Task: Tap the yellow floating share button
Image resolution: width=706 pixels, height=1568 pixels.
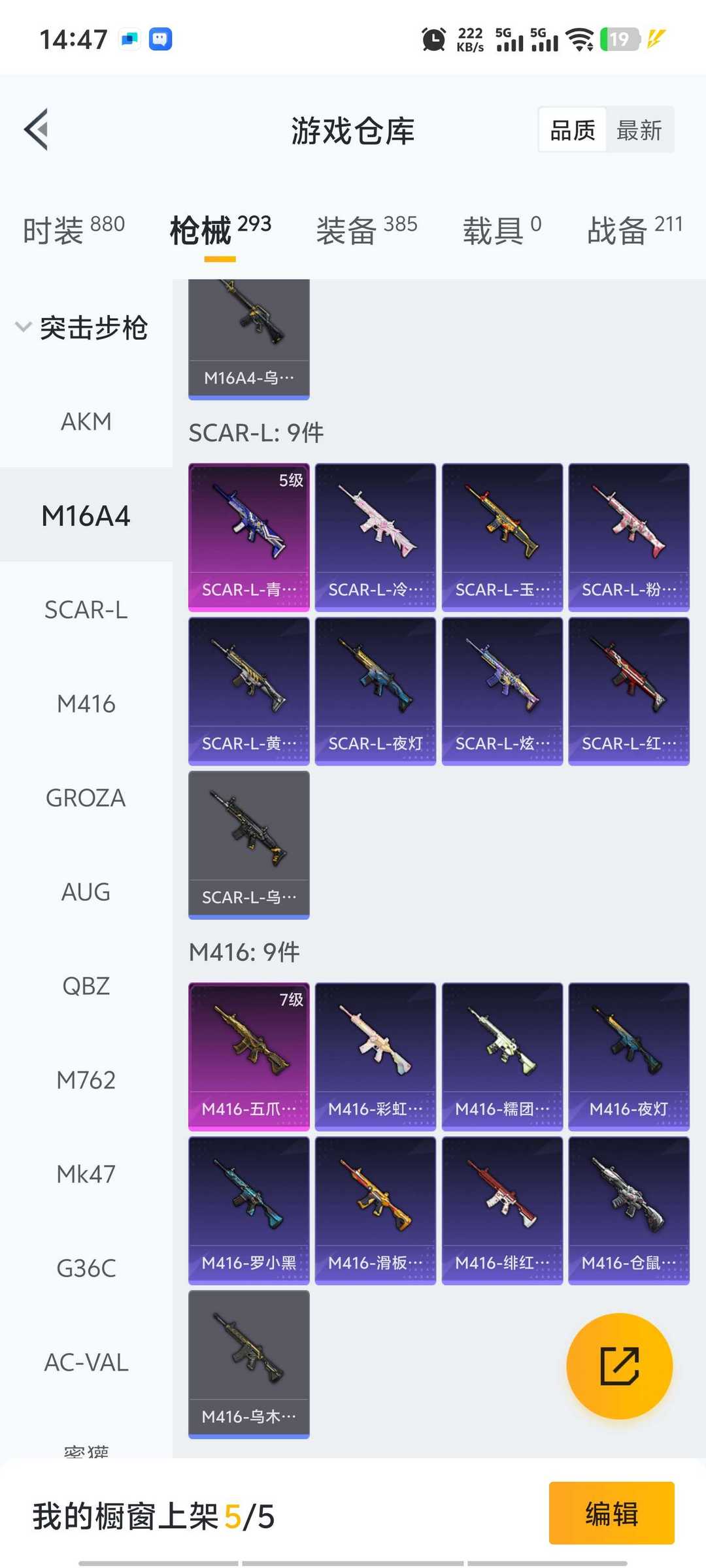Action: [619, 1366]
